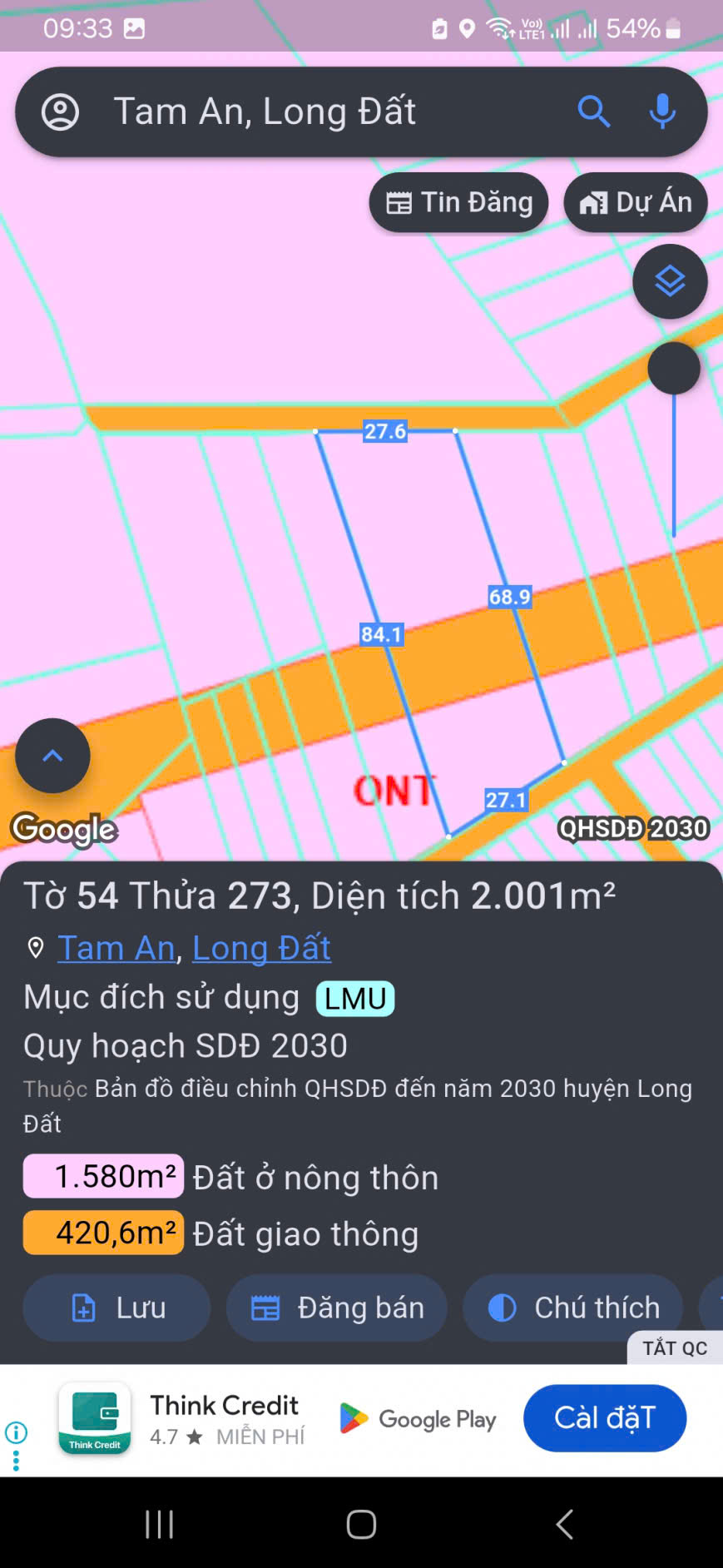Turn off ads with TẮT QC
Viewport: 723px width, 1568px height.
pyautogui.click(x=674, y=1348)
